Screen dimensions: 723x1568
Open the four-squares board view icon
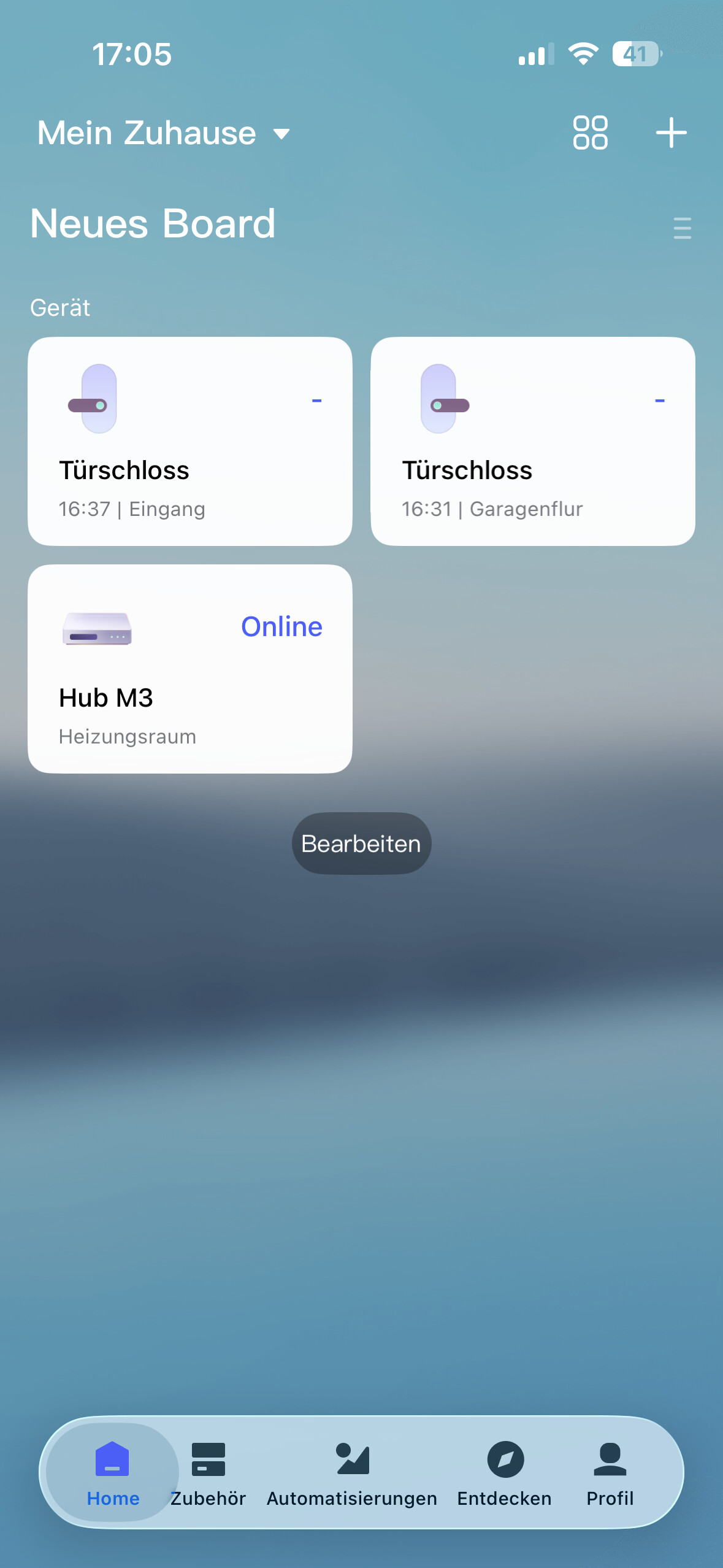[590, 133]
